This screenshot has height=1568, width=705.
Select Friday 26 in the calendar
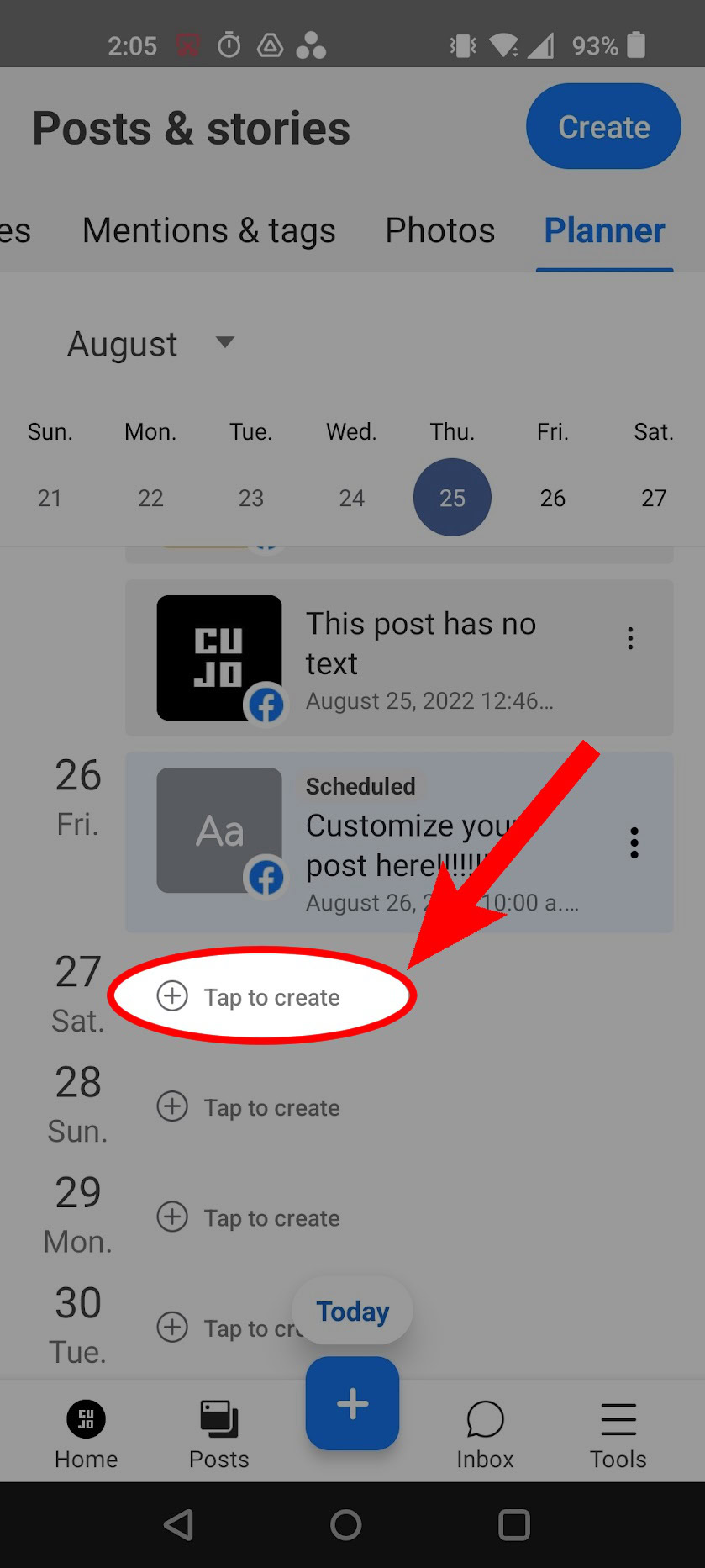[x=552, y=498]
